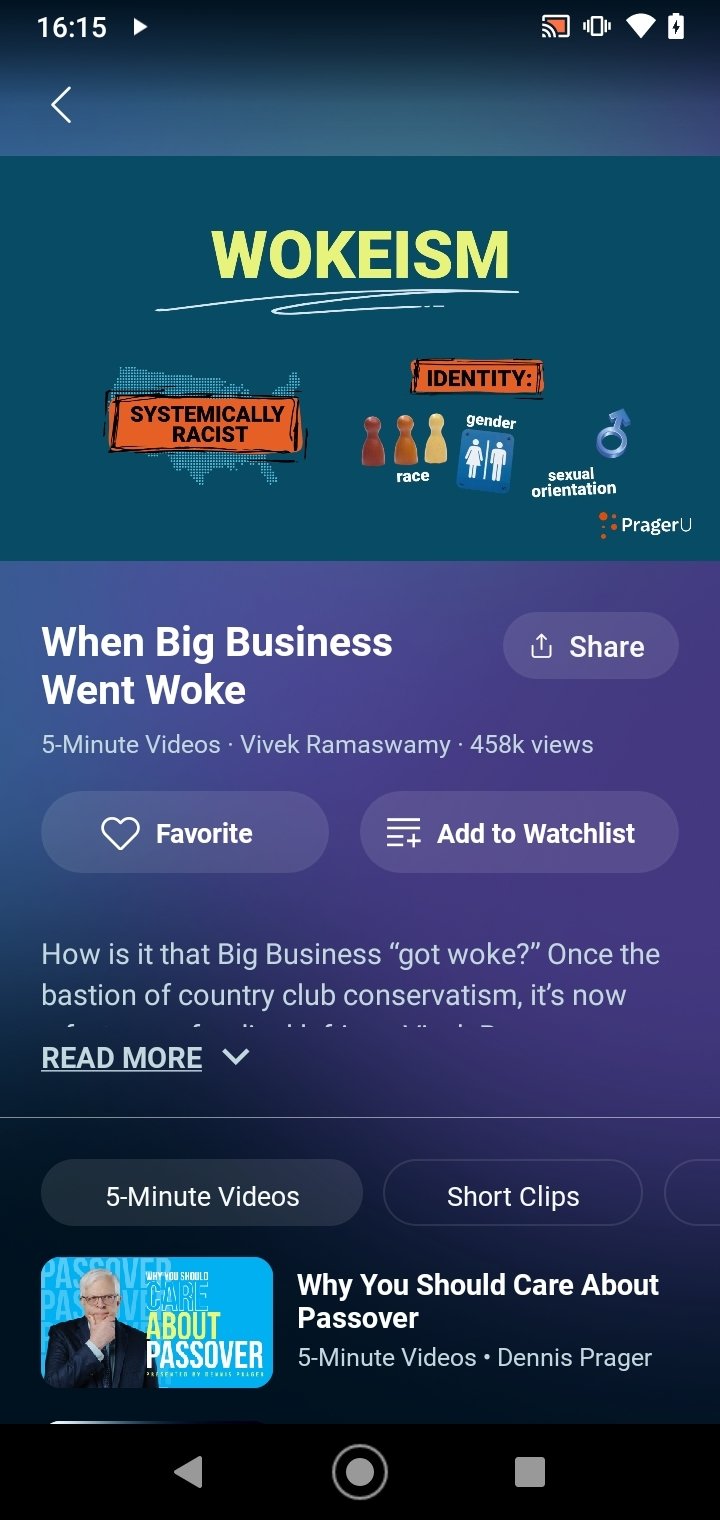The width and height of the screenshot is (720, 1520).
Task: Mark video as Favorite
Action: [x=185, y=832]
